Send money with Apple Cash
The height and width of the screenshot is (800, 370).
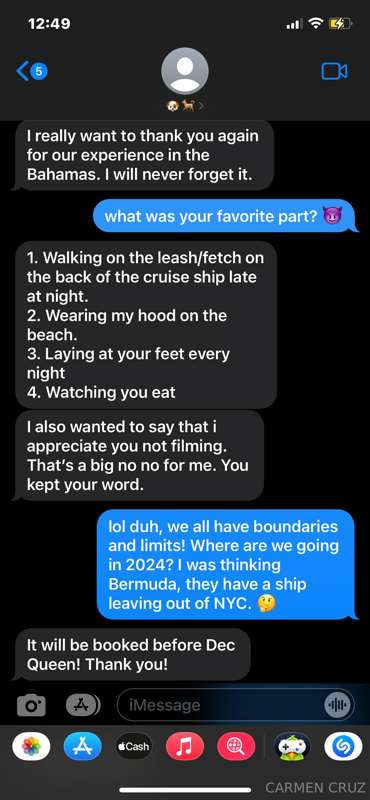pyautogui.click(x=134, y=747)
